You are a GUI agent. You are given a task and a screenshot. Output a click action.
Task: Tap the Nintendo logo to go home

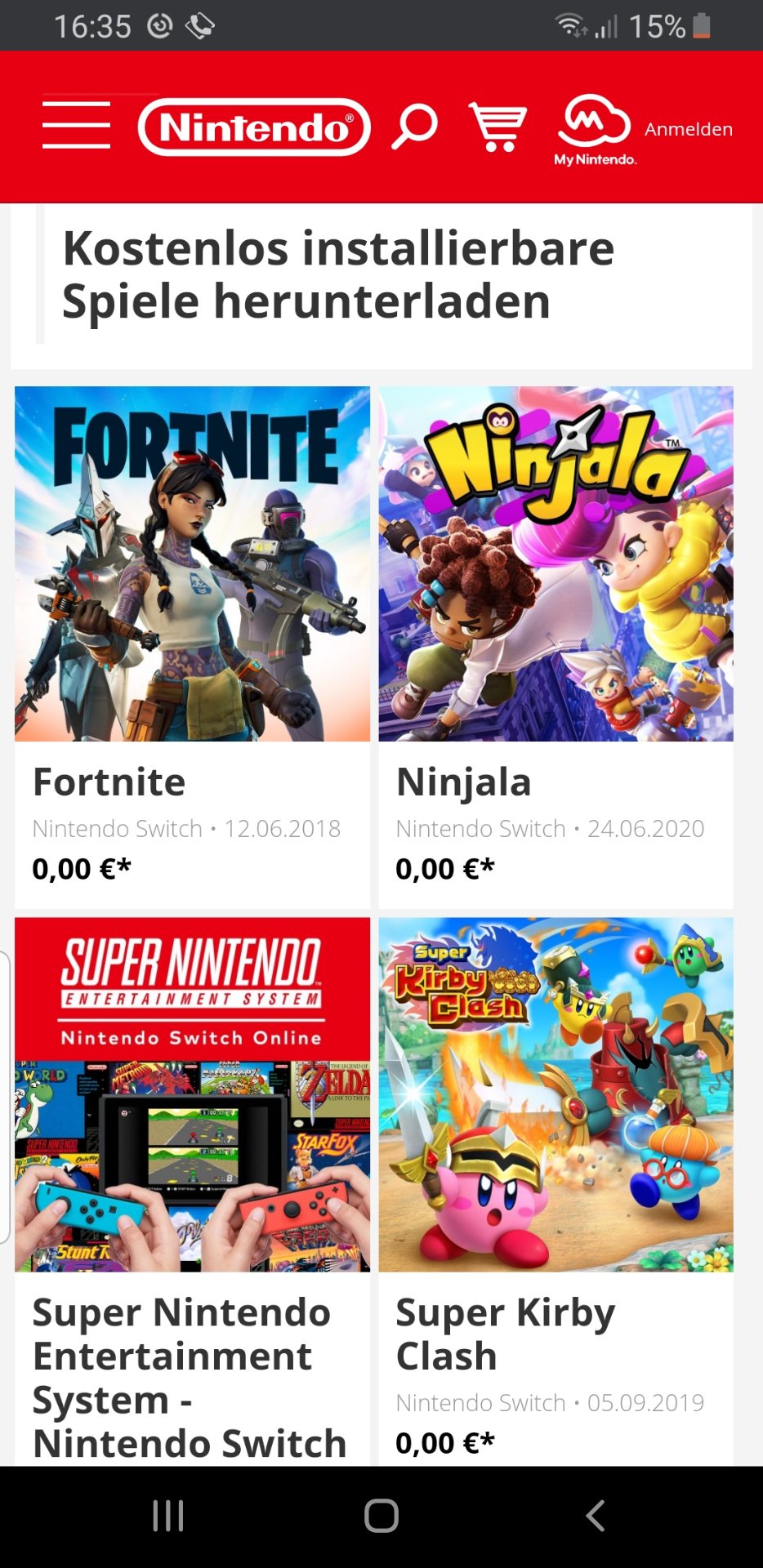coord(254,127)
